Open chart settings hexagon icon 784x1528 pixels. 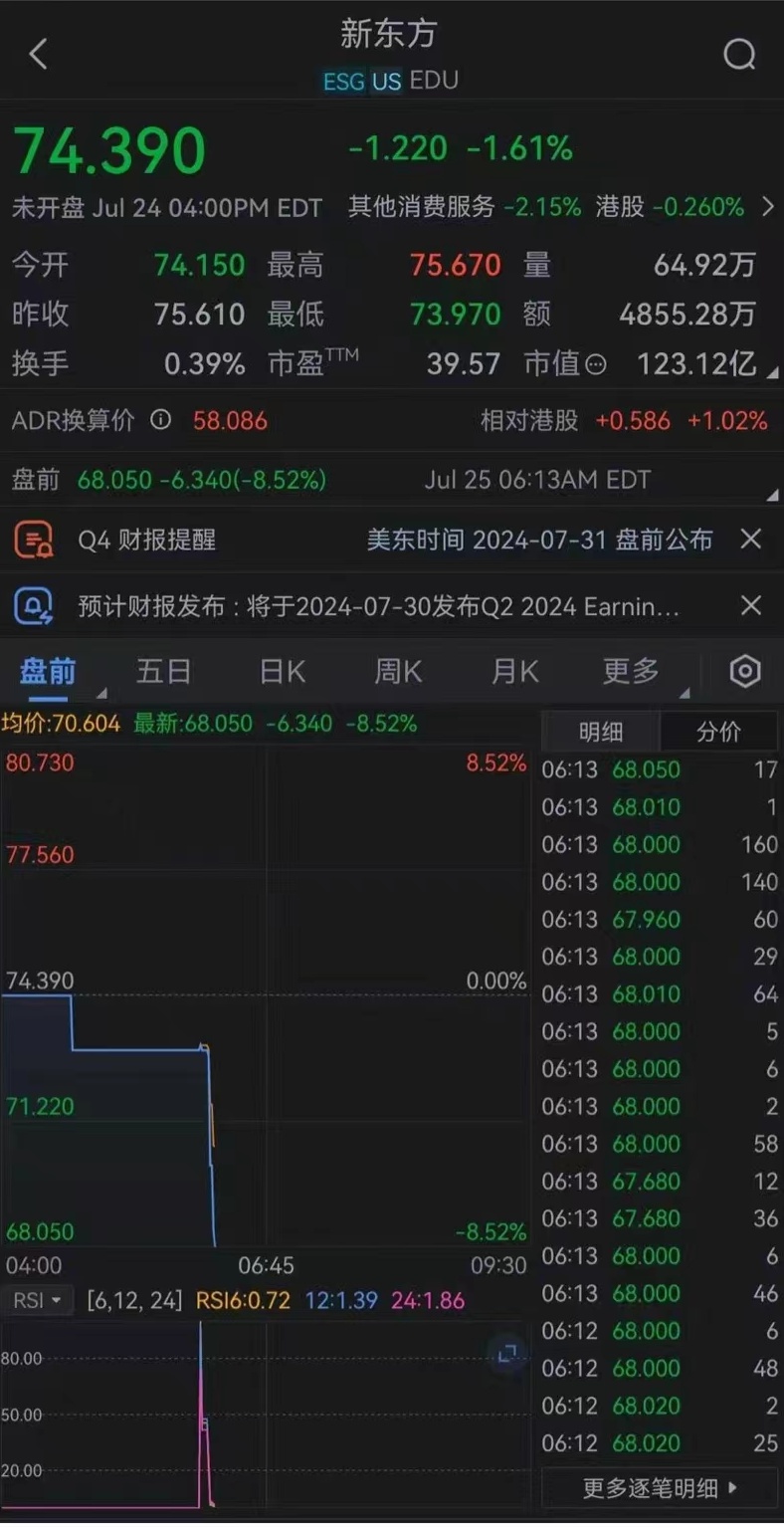click(x=745, y=672)
